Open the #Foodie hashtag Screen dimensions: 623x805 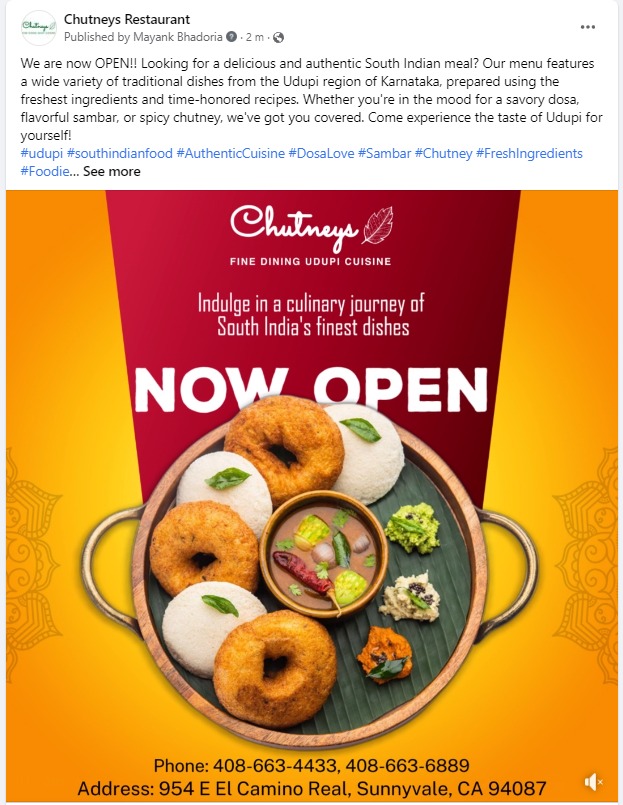point(45,172)
